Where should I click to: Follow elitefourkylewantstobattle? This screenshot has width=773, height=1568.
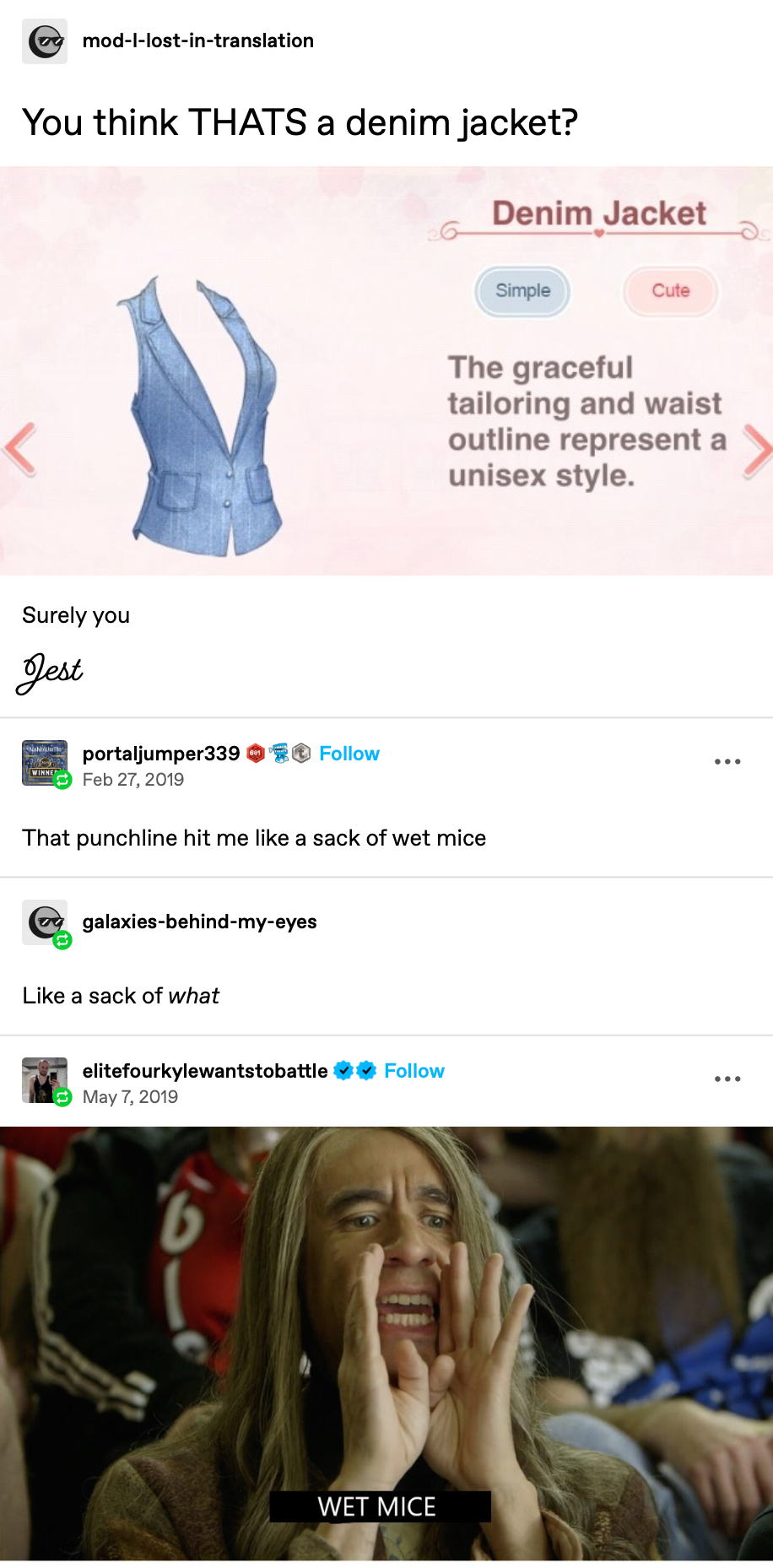point(414,1071)
